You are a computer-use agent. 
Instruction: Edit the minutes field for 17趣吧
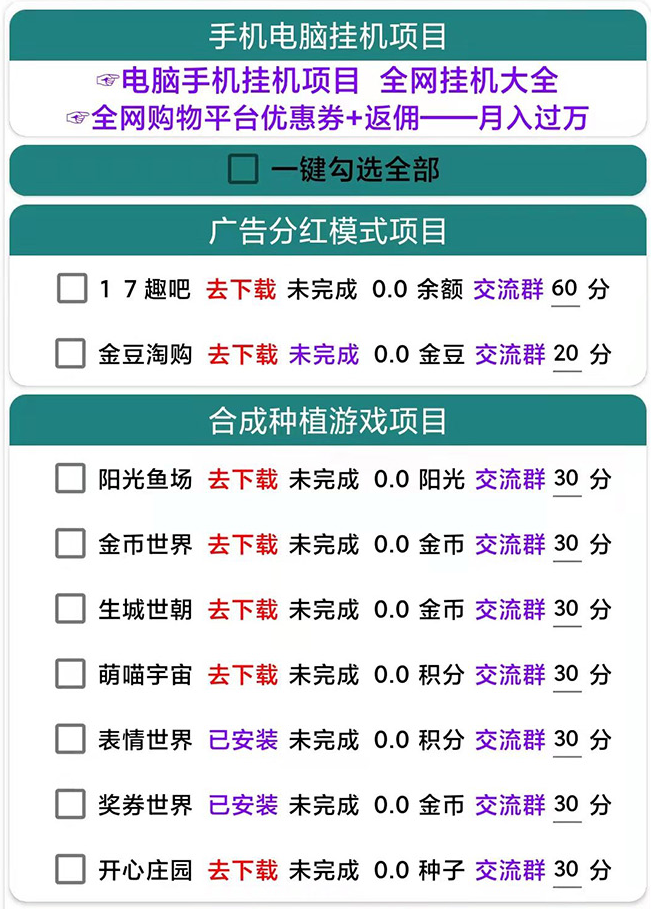(565, 290)
